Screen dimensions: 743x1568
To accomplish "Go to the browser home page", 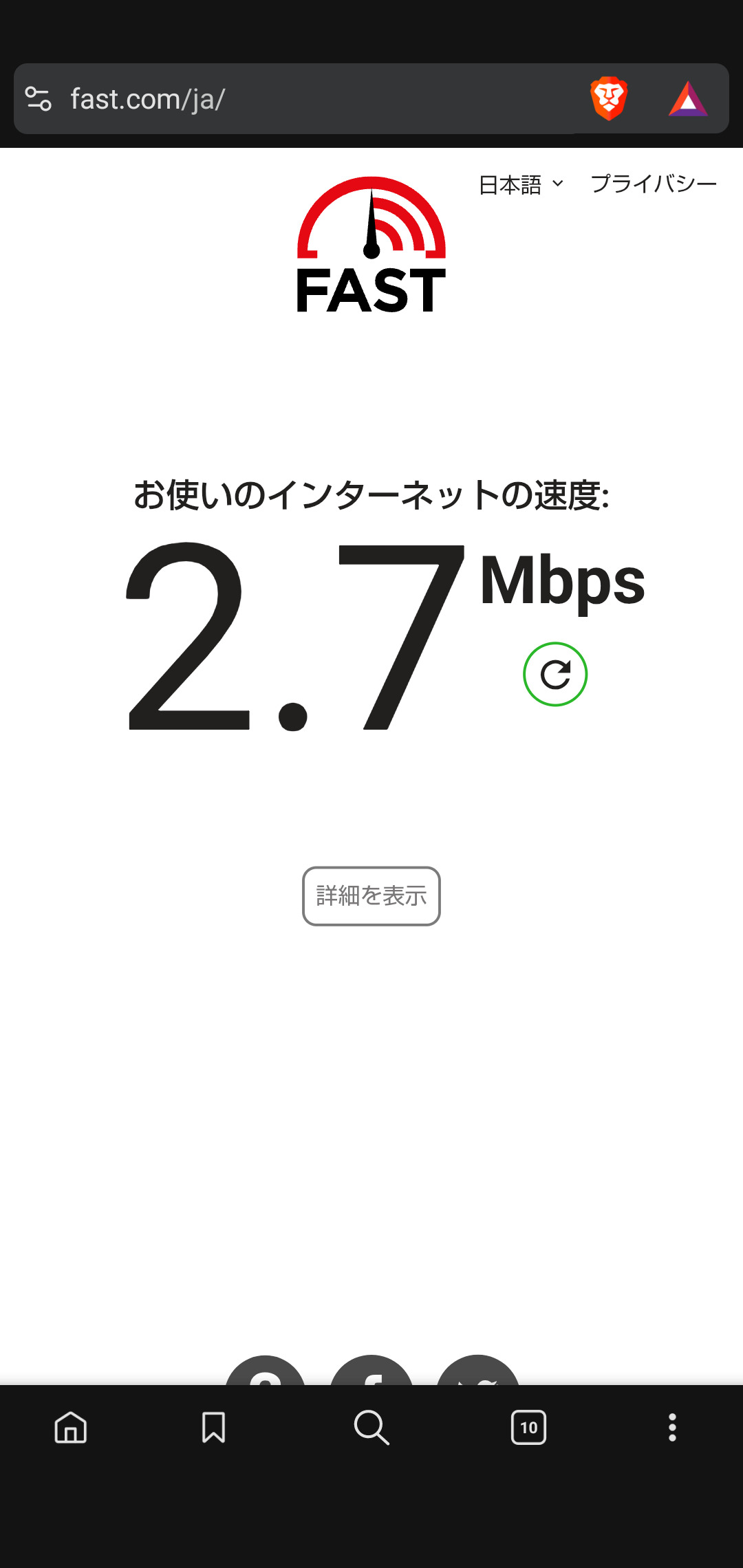I will [x=71, y=1428].
